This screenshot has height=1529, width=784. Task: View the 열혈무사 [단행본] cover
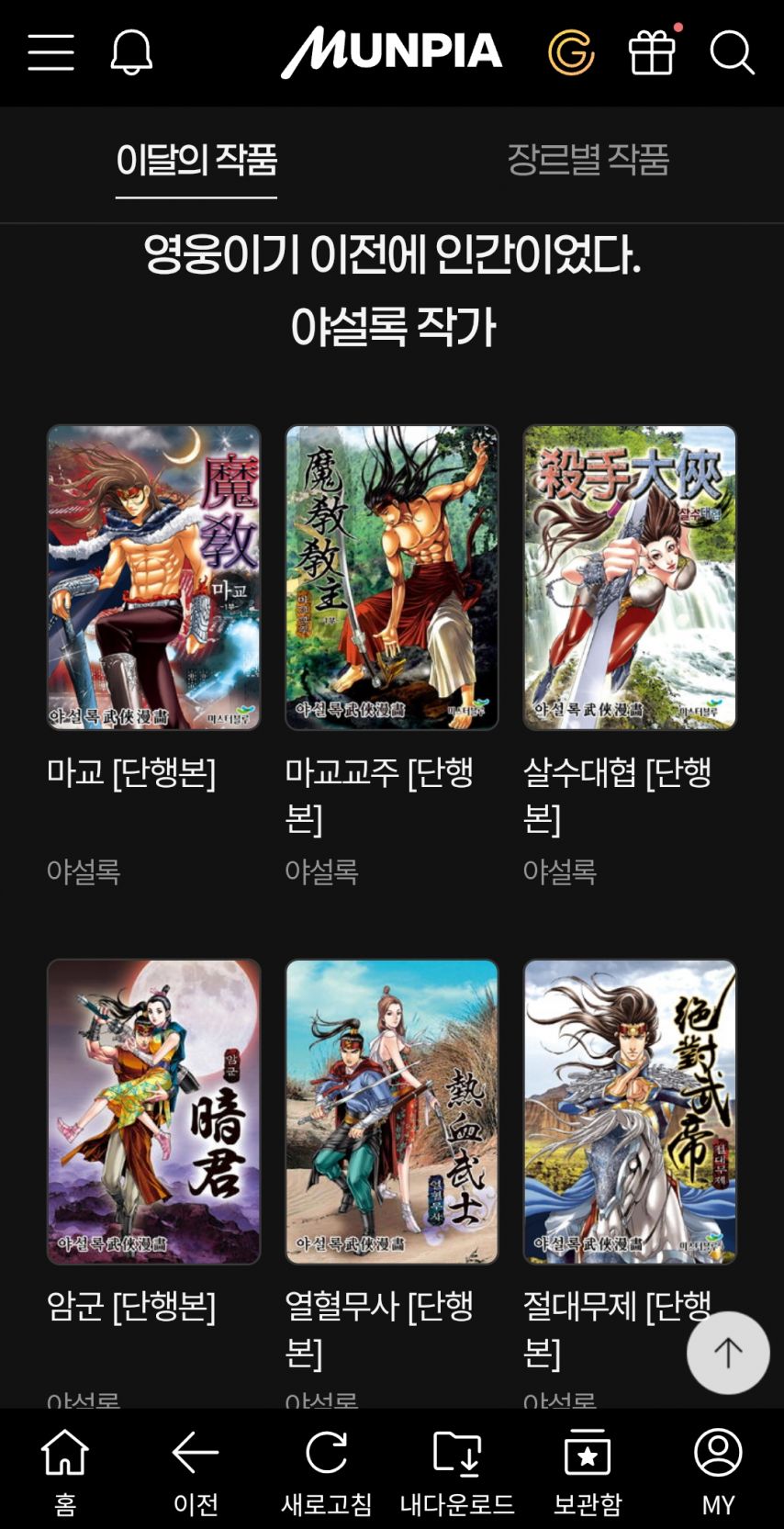pos(392,1112)
